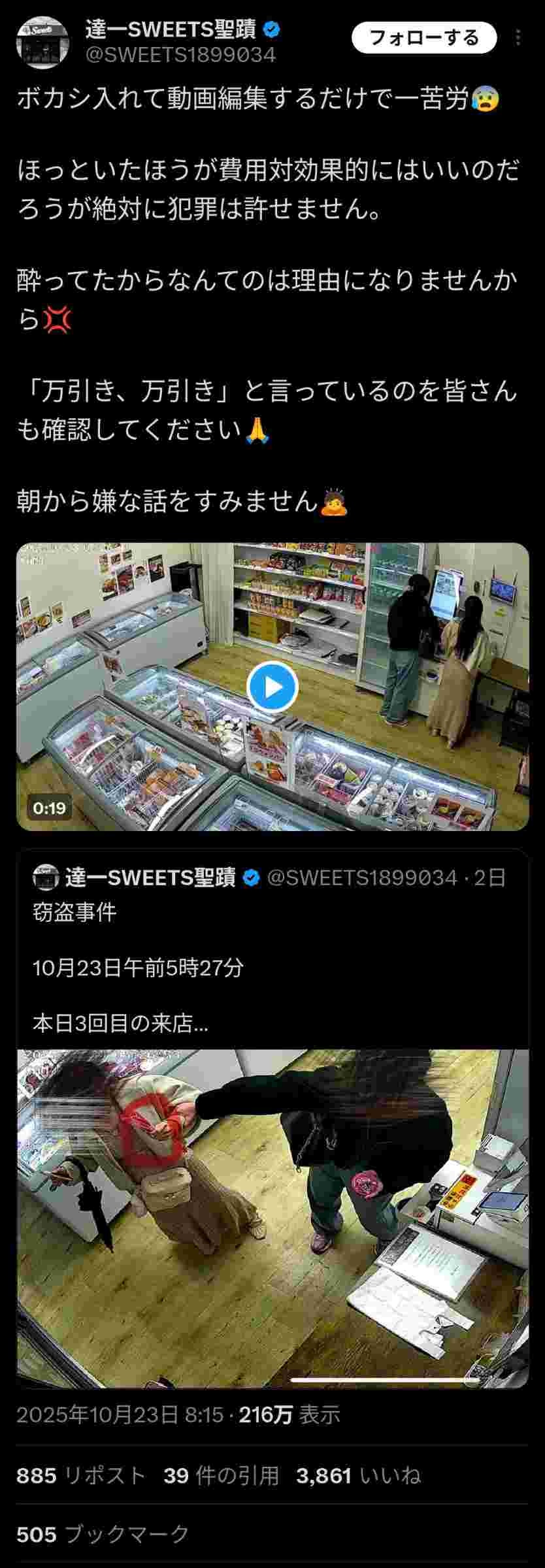Open 達一SWEETS聖蹟 profile picture
The width and height of the screenshot is (545, 1568).
point(42,43)
